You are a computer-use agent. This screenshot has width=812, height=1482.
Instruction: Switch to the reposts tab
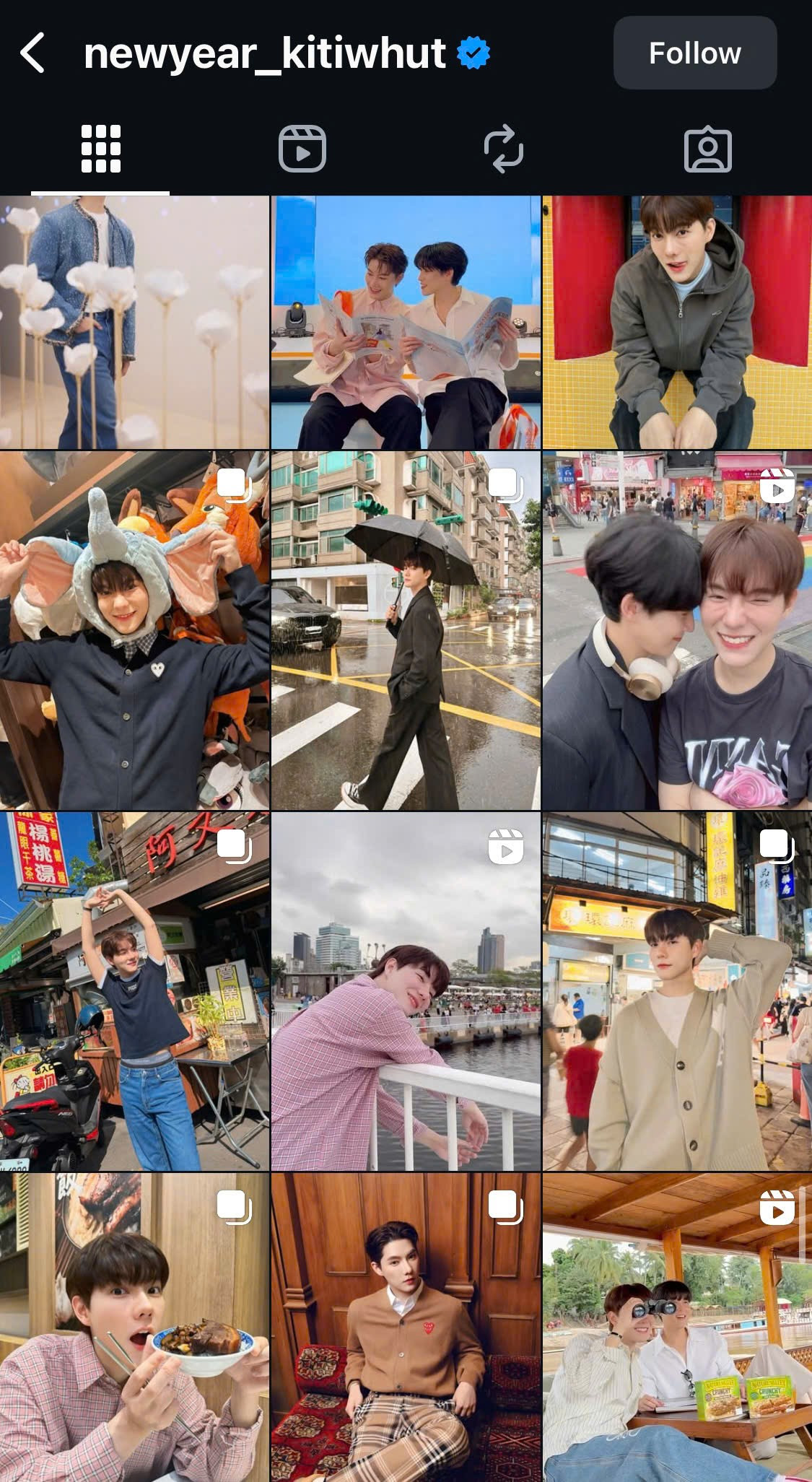503,149
